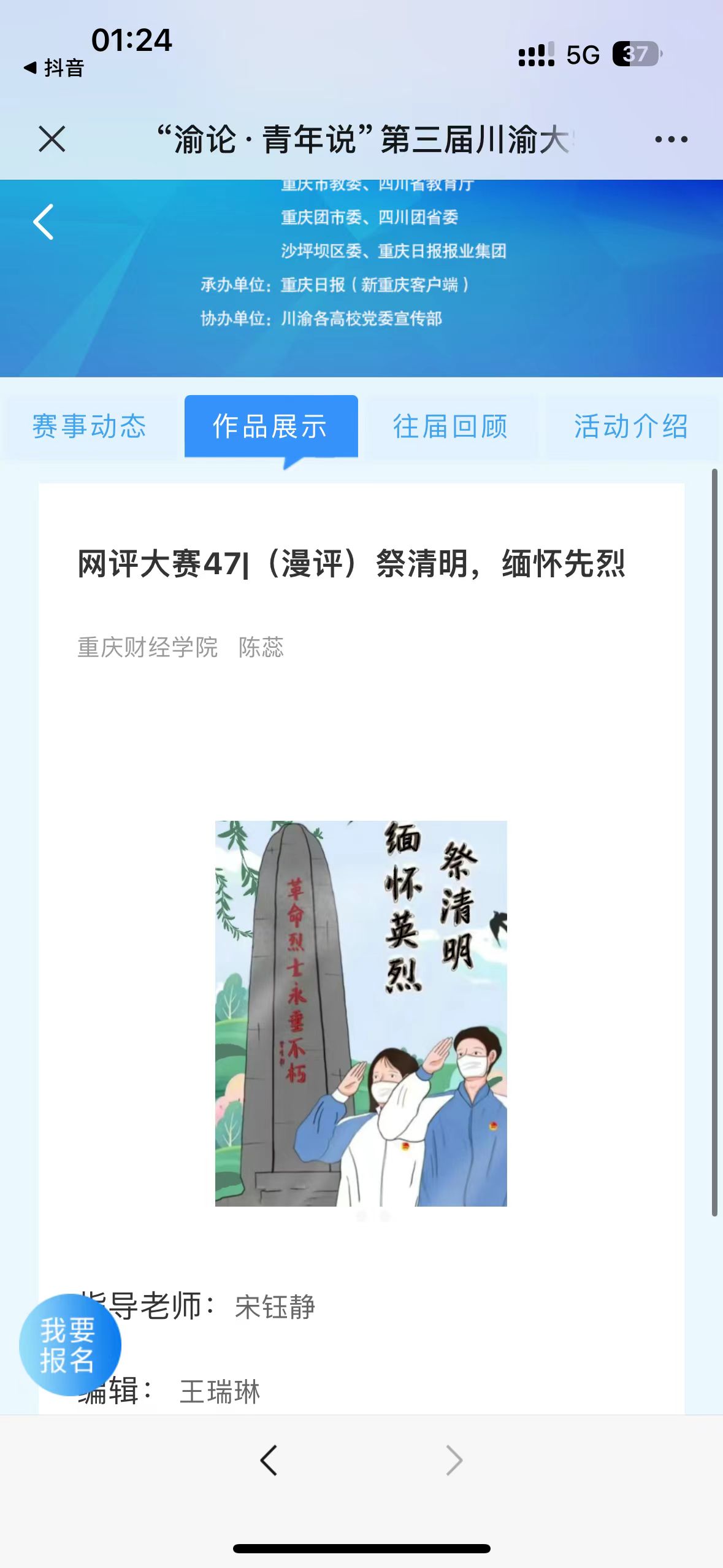
Task: Tap the 我要报名 floating button
Action: (69, 1345)
